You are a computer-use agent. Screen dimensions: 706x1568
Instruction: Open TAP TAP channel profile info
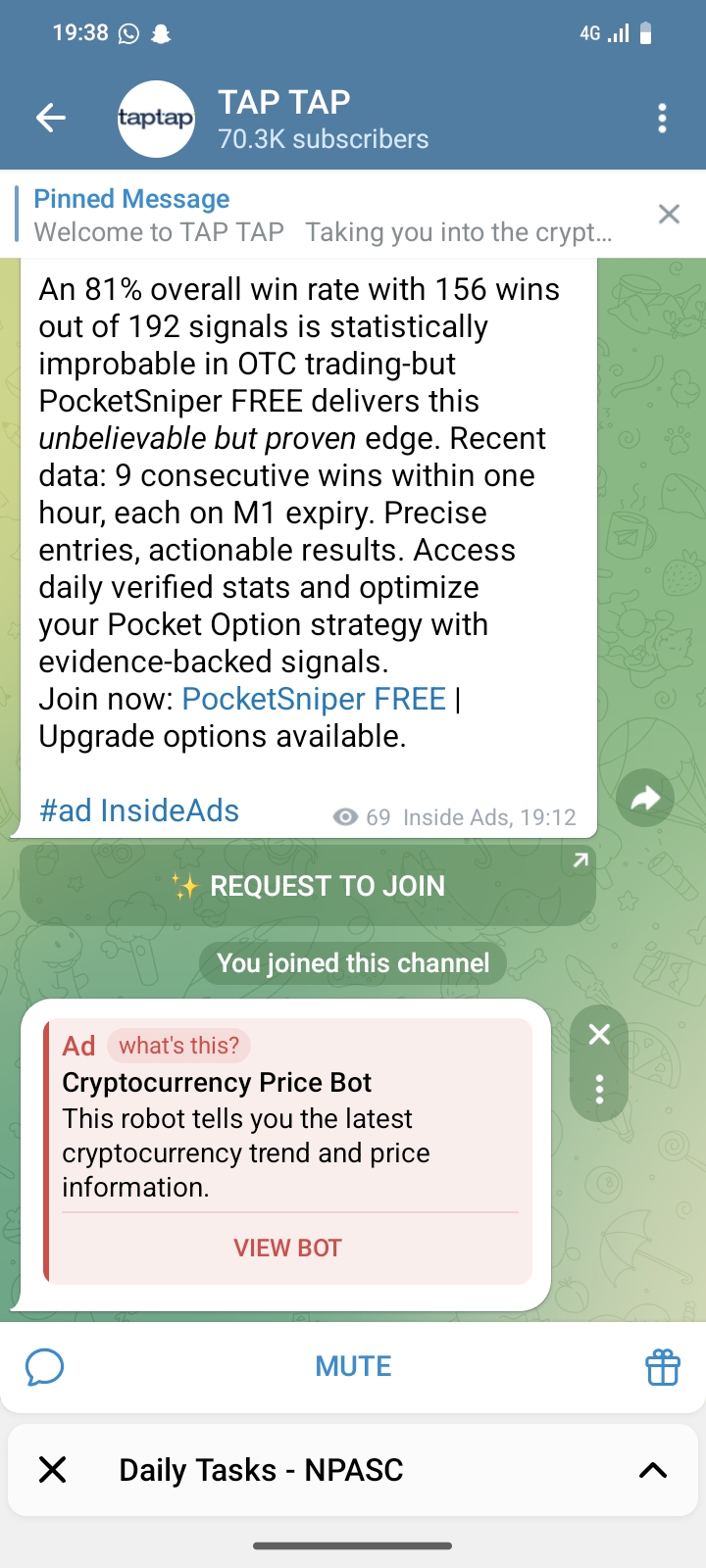point(324,119)
